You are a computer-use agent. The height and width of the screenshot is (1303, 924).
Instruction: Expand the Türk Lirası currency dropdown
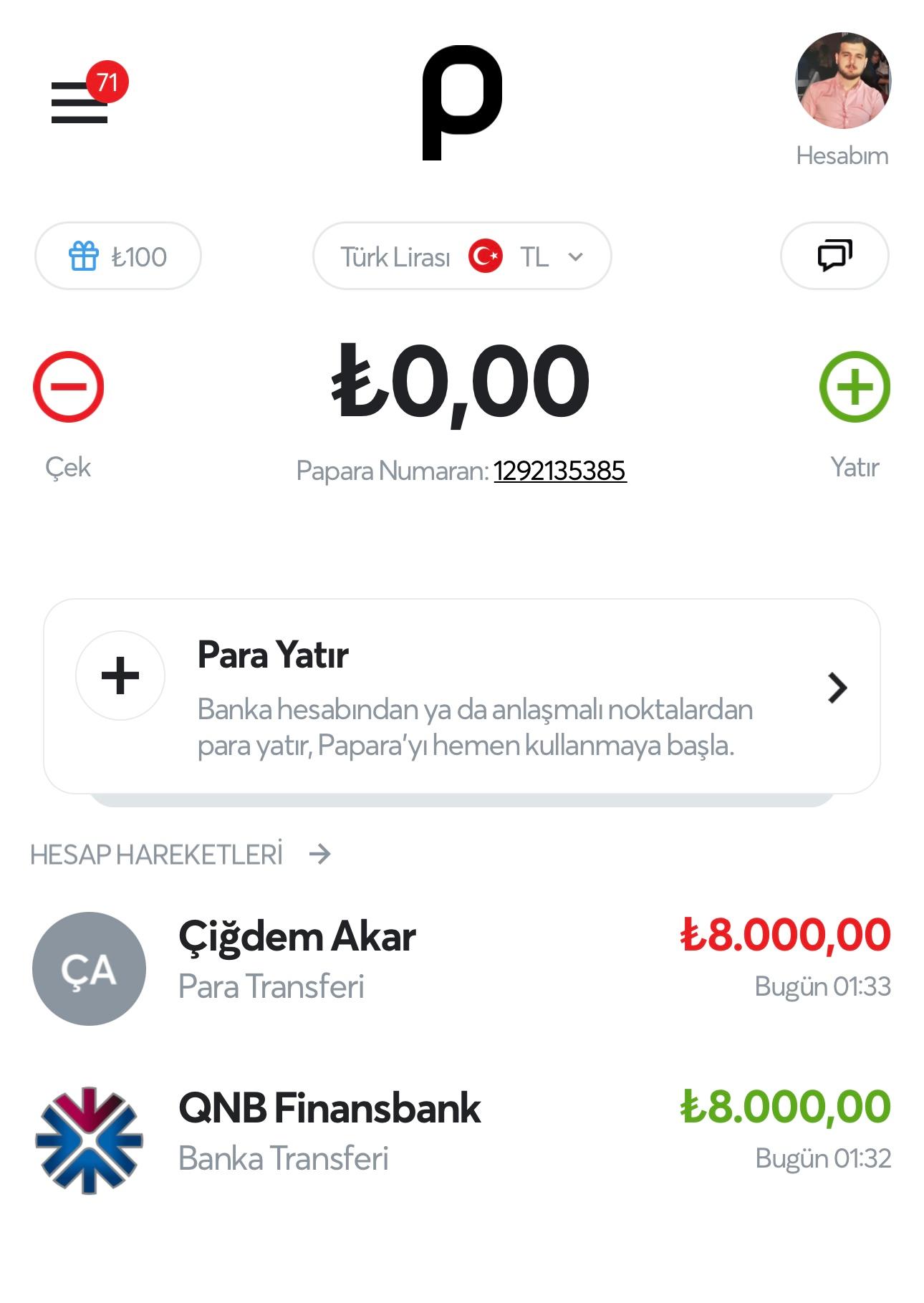click(462, 256)
